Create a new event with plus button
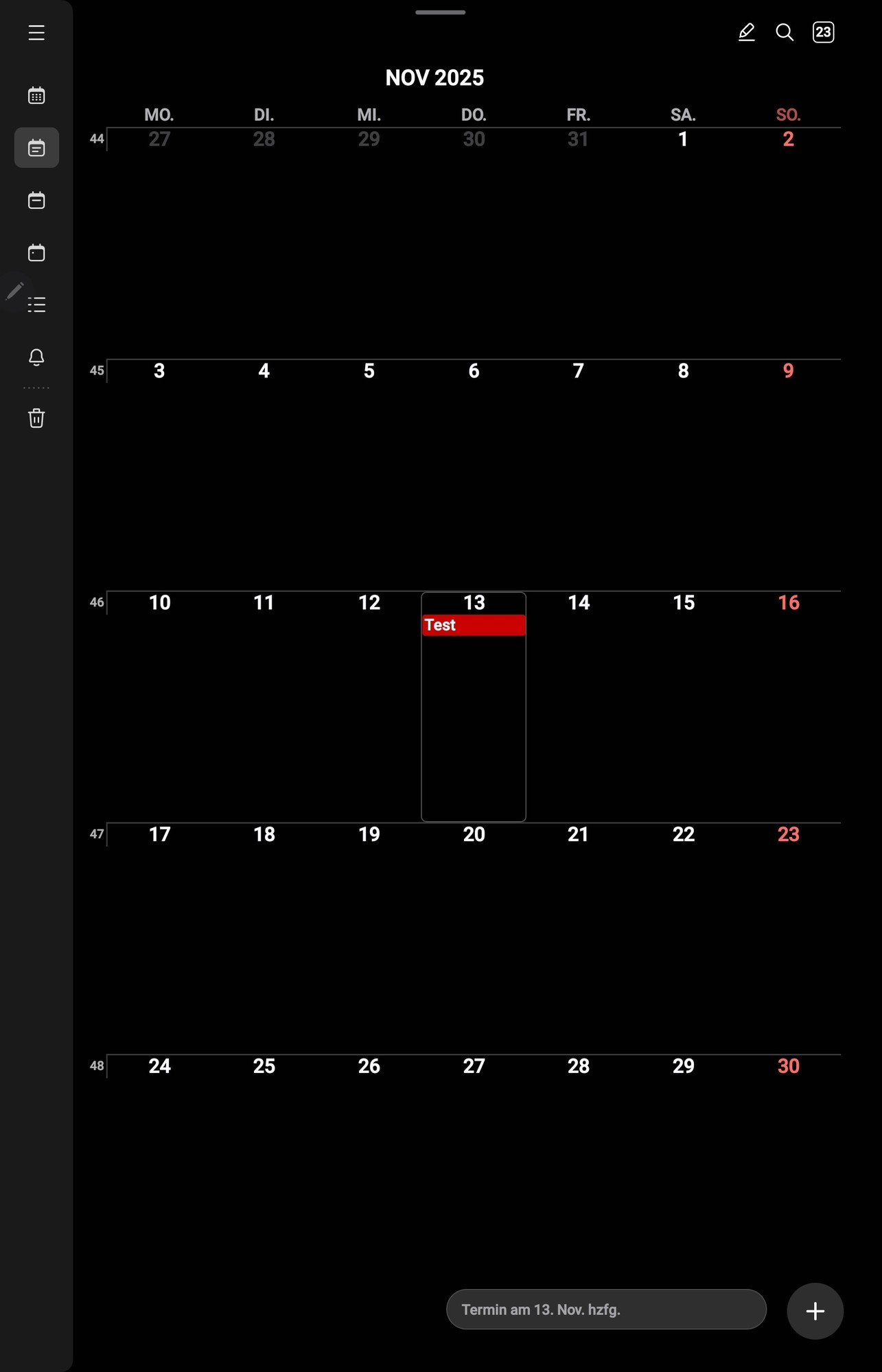This screenshot has width=882, height=1372. [815, 1311]
